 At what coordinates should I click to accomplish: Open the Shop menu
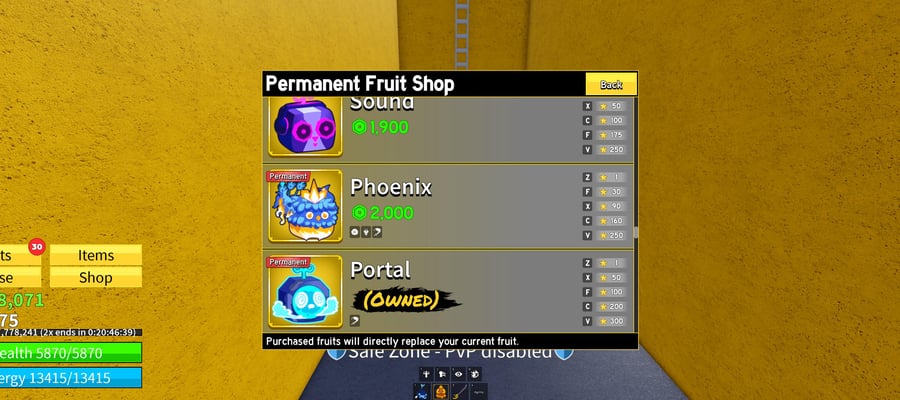tap(96, 277)
